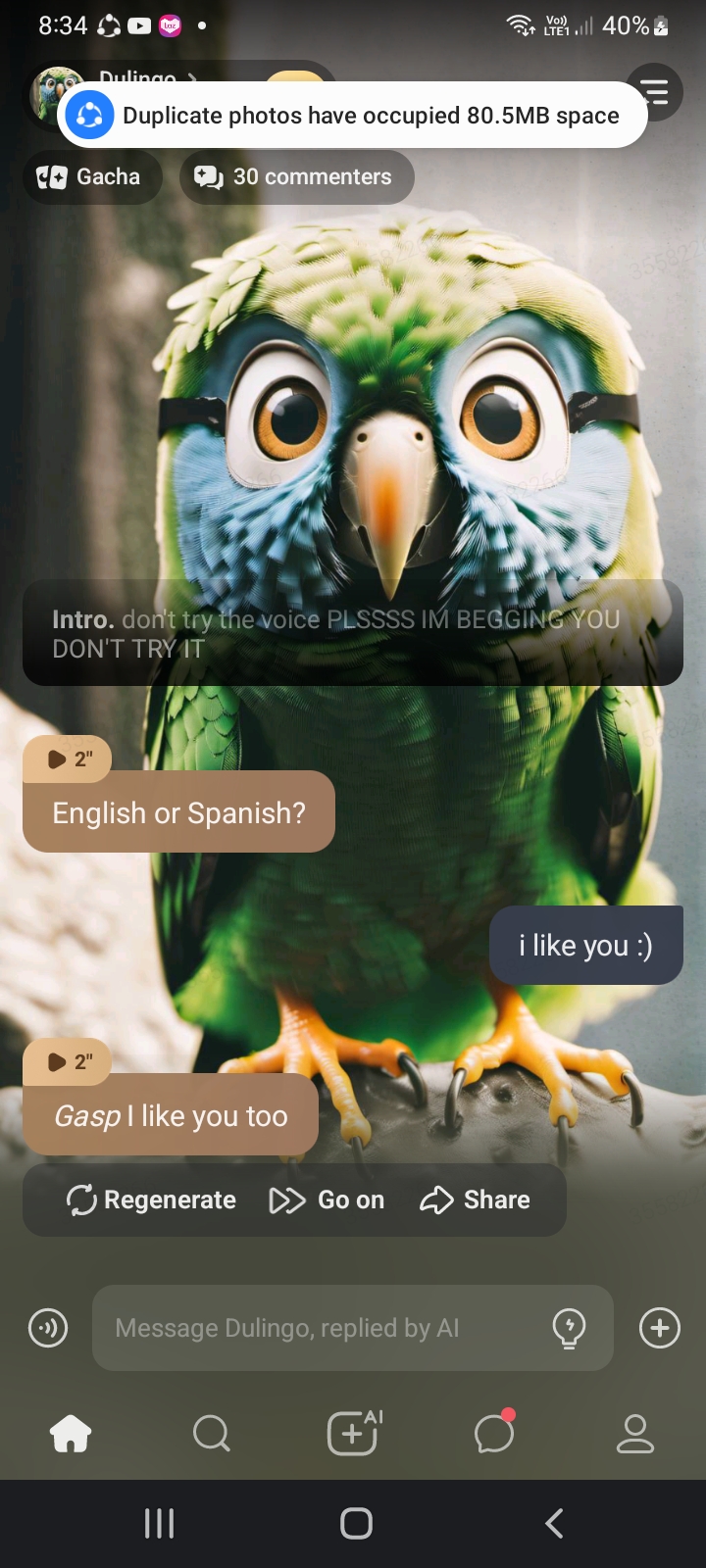Open the plus attachment button

point(659,1329)
